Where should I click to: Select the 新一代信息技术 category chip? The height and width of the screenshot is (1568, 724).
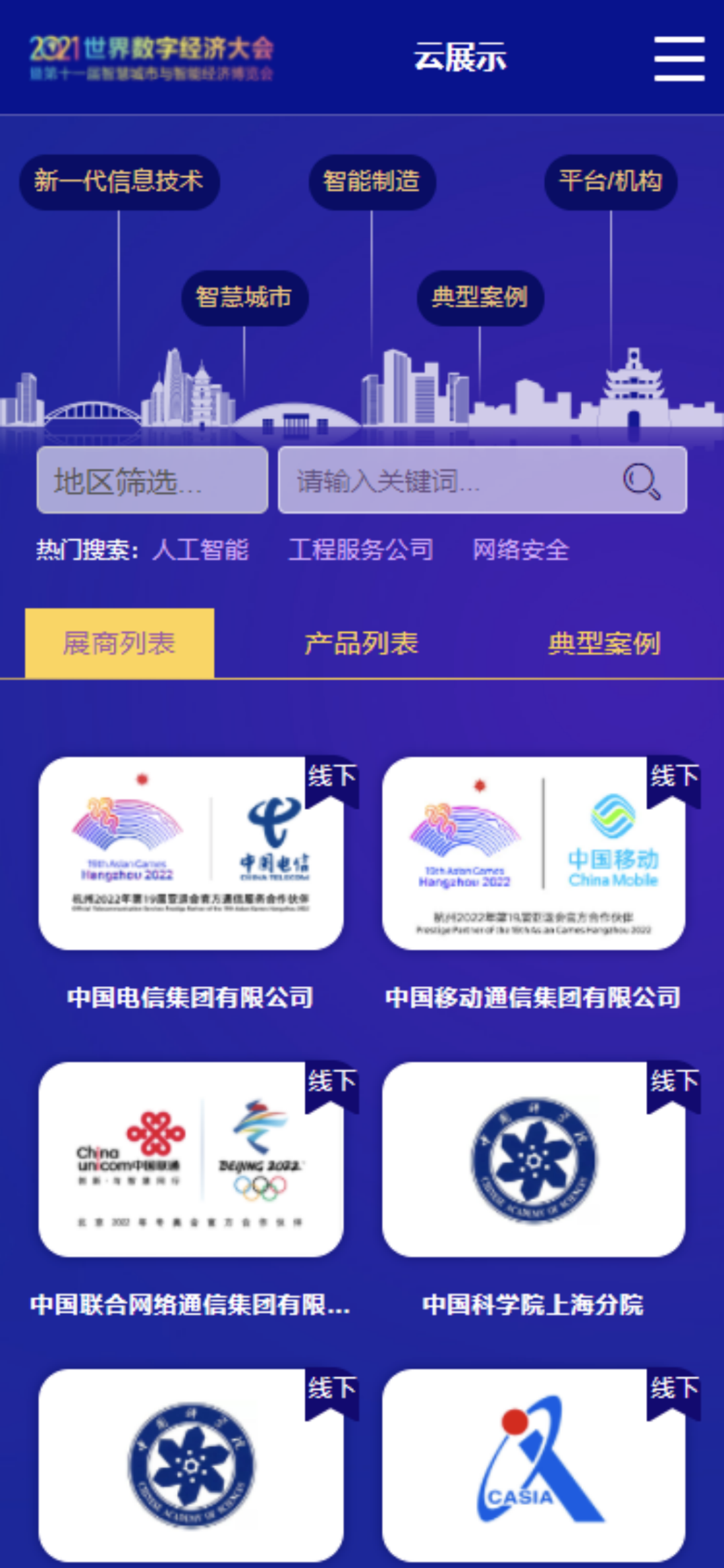click(x=119, y=182)
